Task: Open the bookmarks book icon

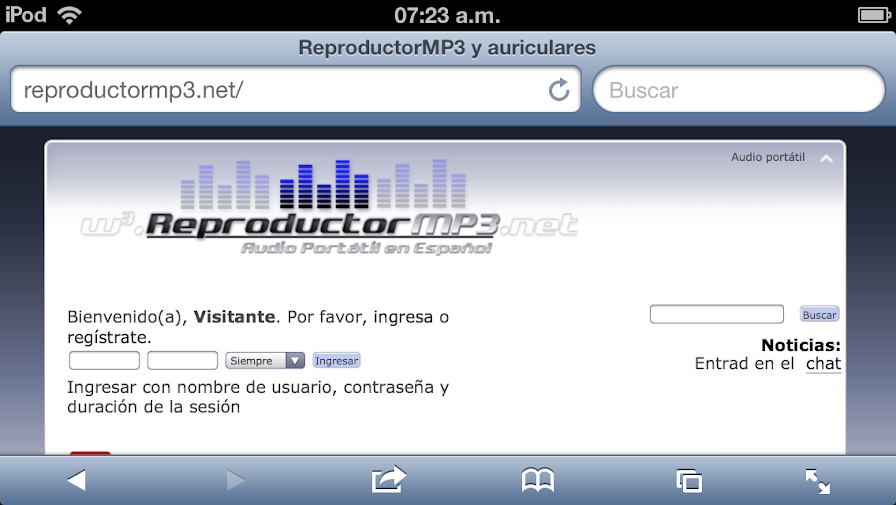Action: 538,481
